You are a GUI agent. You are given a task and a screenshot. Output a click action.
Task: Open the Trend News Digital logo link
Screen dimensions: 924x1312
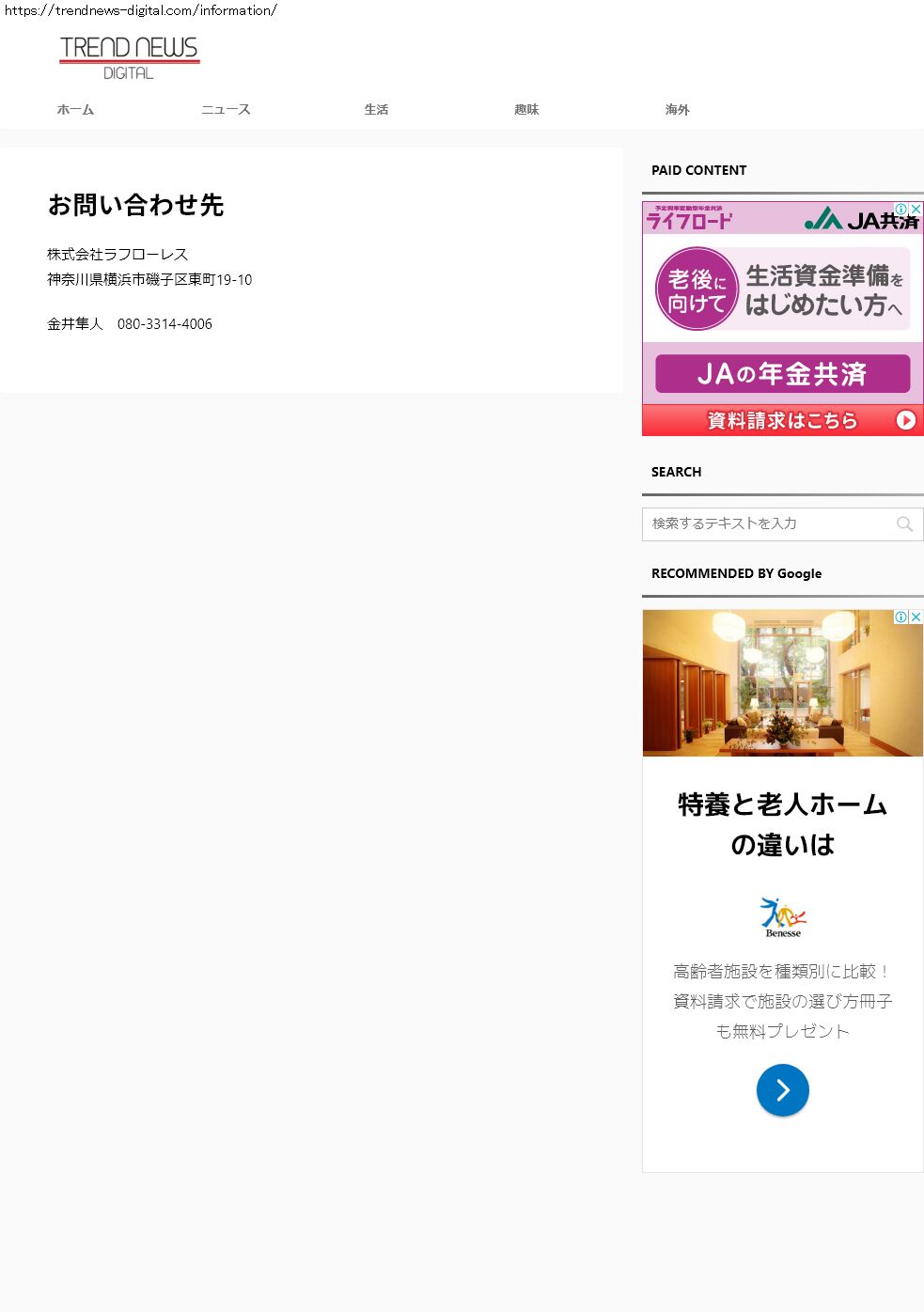click(x=130, y=58)
